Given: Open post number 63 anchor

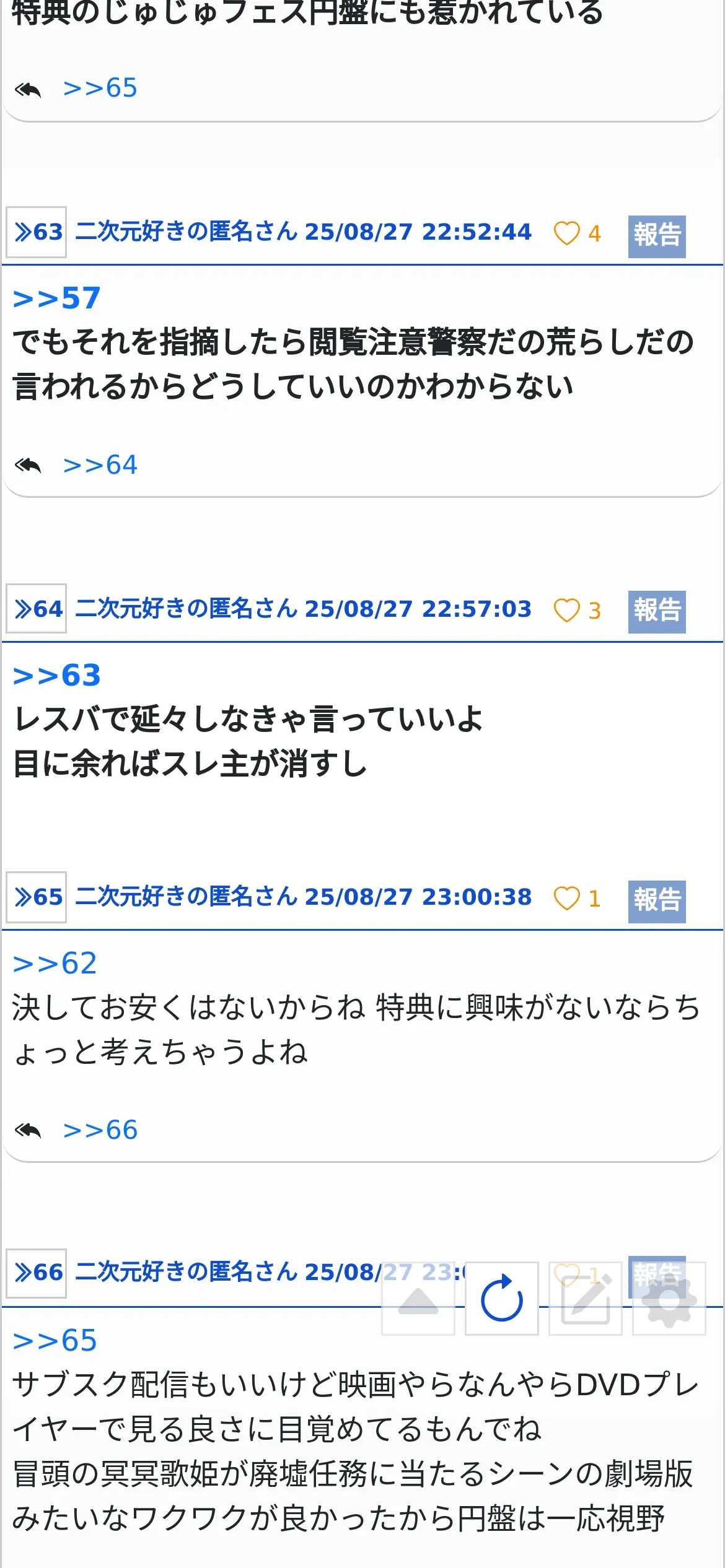Looking at the screenshot, I should pos(37,232).
